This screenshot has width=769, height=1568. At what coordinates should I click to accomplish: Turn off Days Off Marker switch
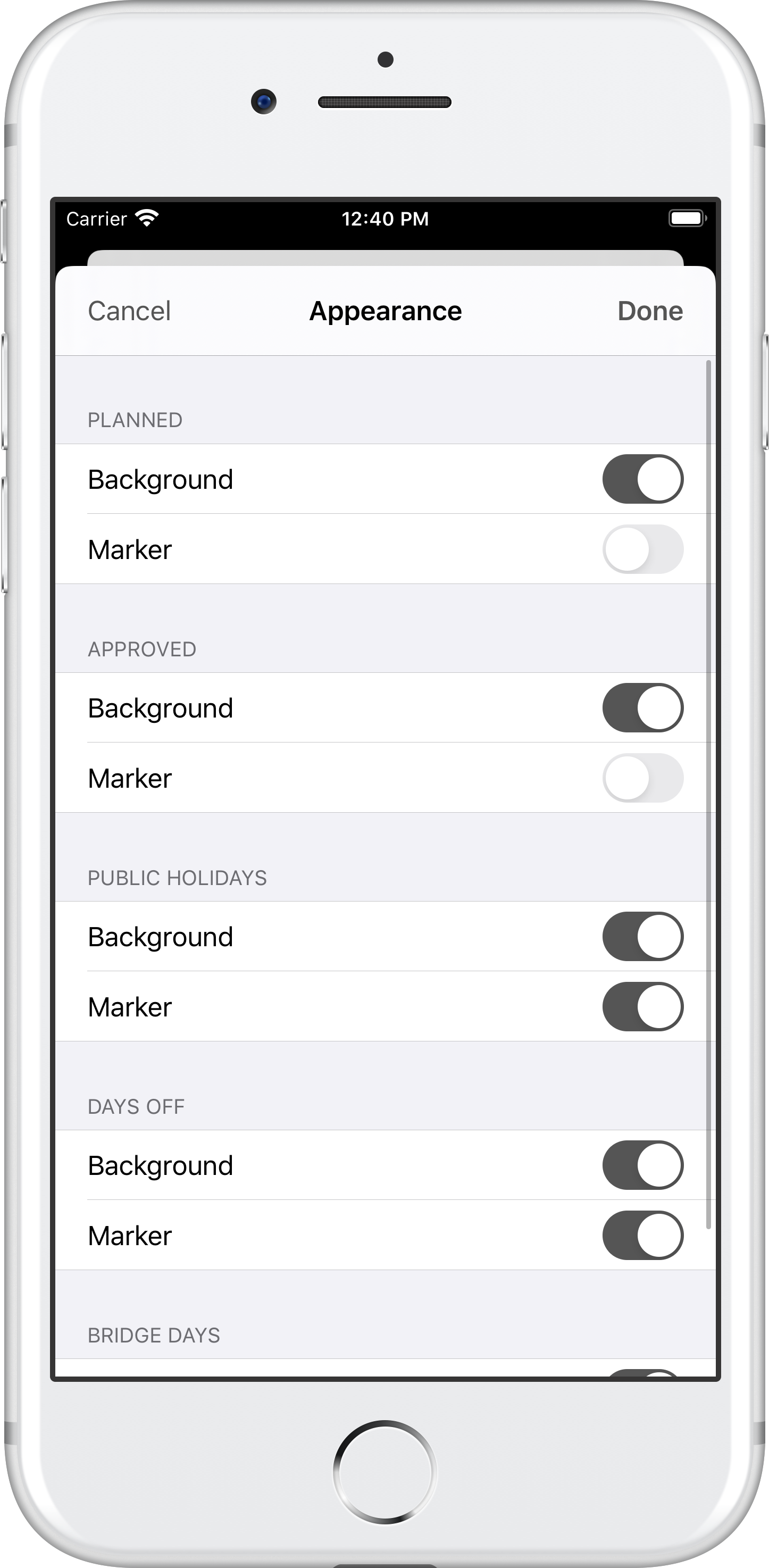pos(642,1235)
